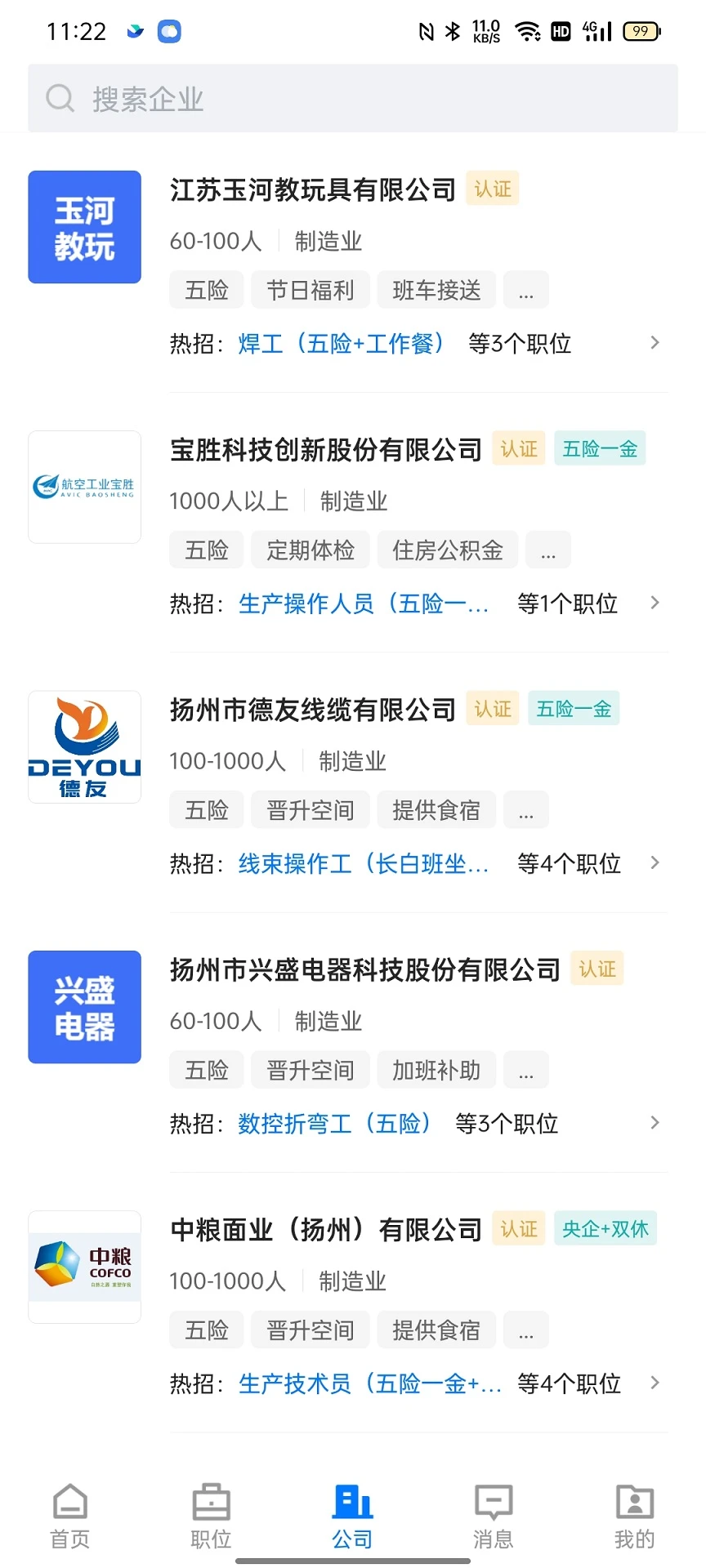This screenshot has width=706, height=1568.
Task: Select the 五险一金 badge on 宝胜科技
Action: tap(600, 448)
